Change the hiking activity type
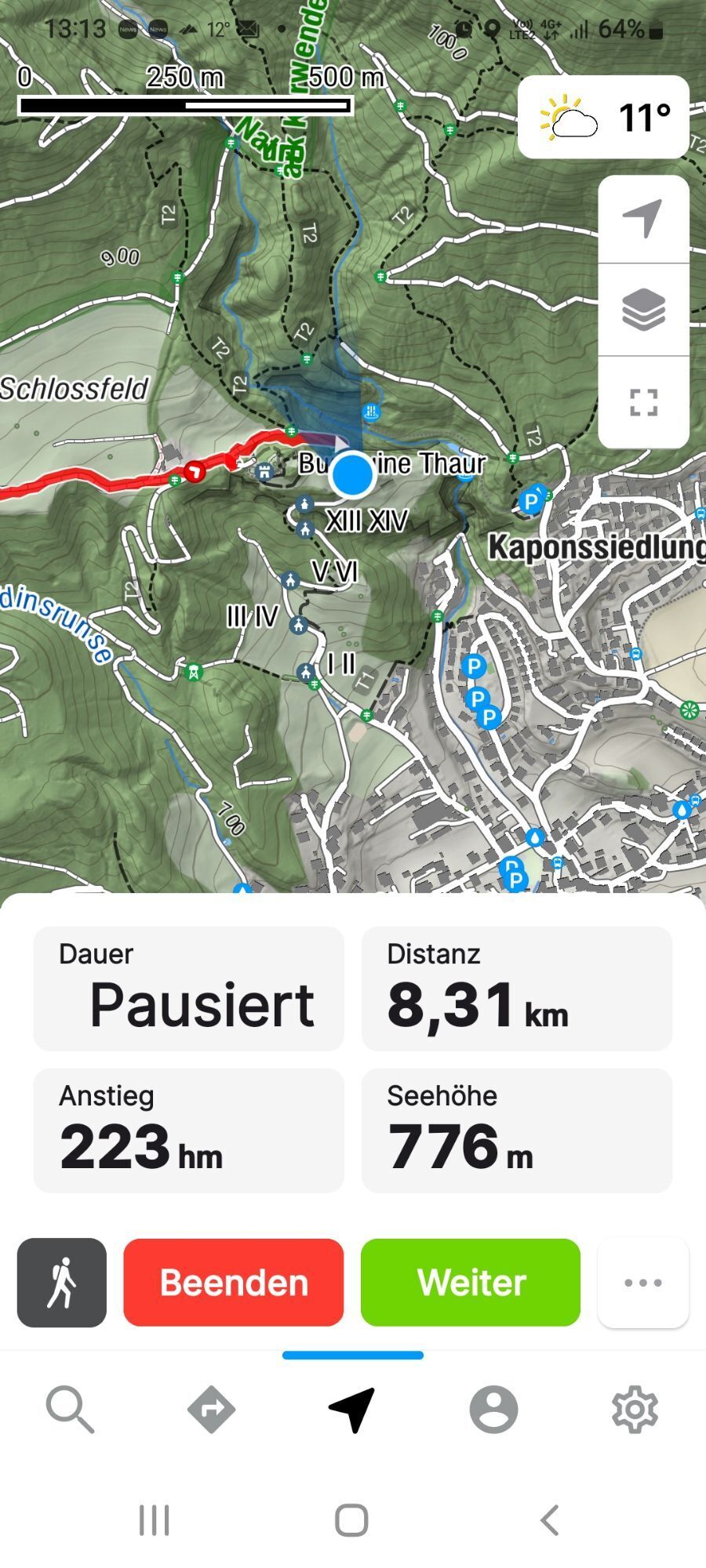This screenshot has height=1568, width=706. tap(62, 1283)
